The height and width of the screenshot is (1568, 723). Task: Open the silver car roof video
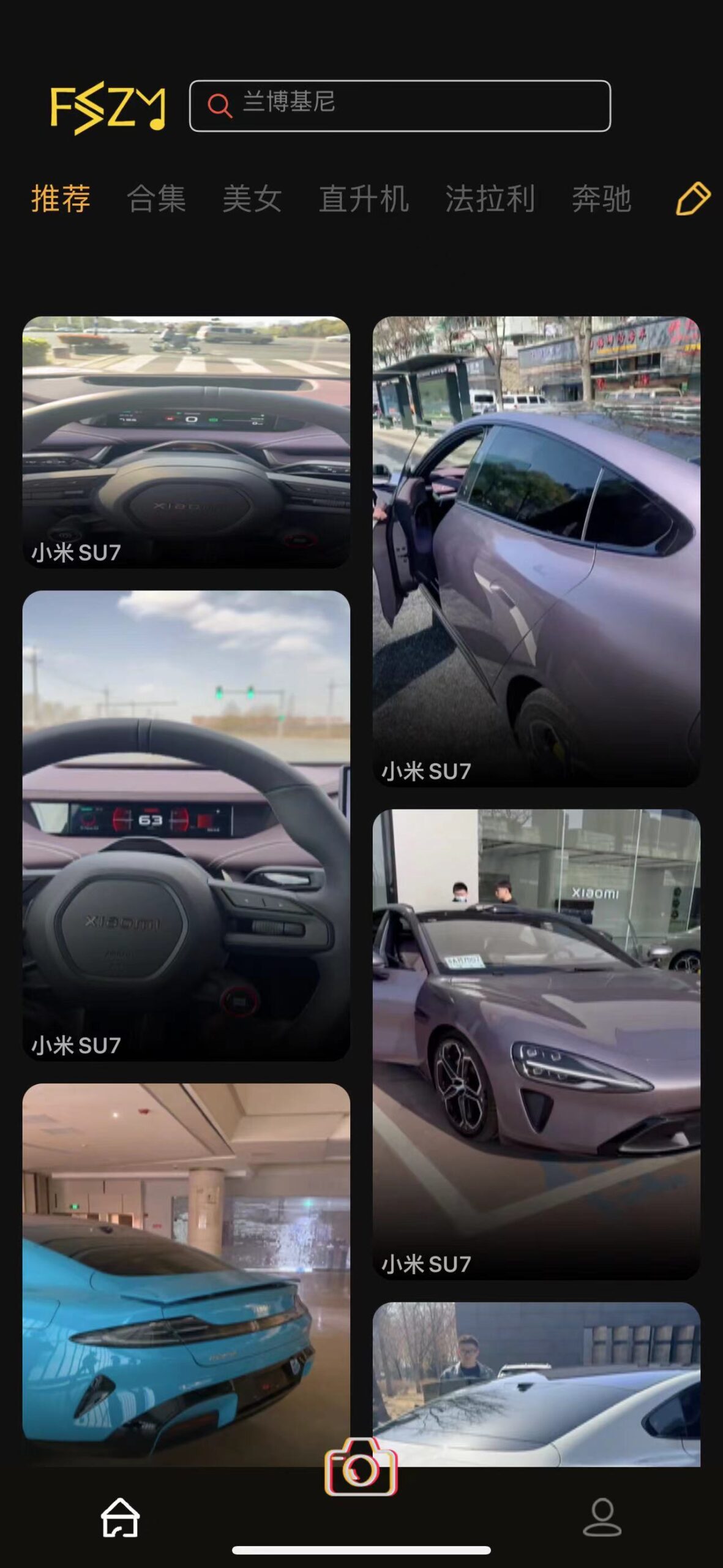tap(536, 1383)
